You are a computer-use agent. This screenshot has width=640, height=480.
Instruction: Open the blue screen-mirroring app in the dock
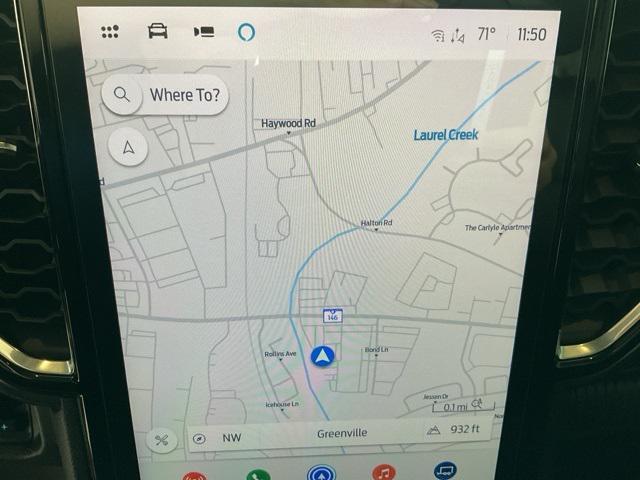(x=445, y=471)
